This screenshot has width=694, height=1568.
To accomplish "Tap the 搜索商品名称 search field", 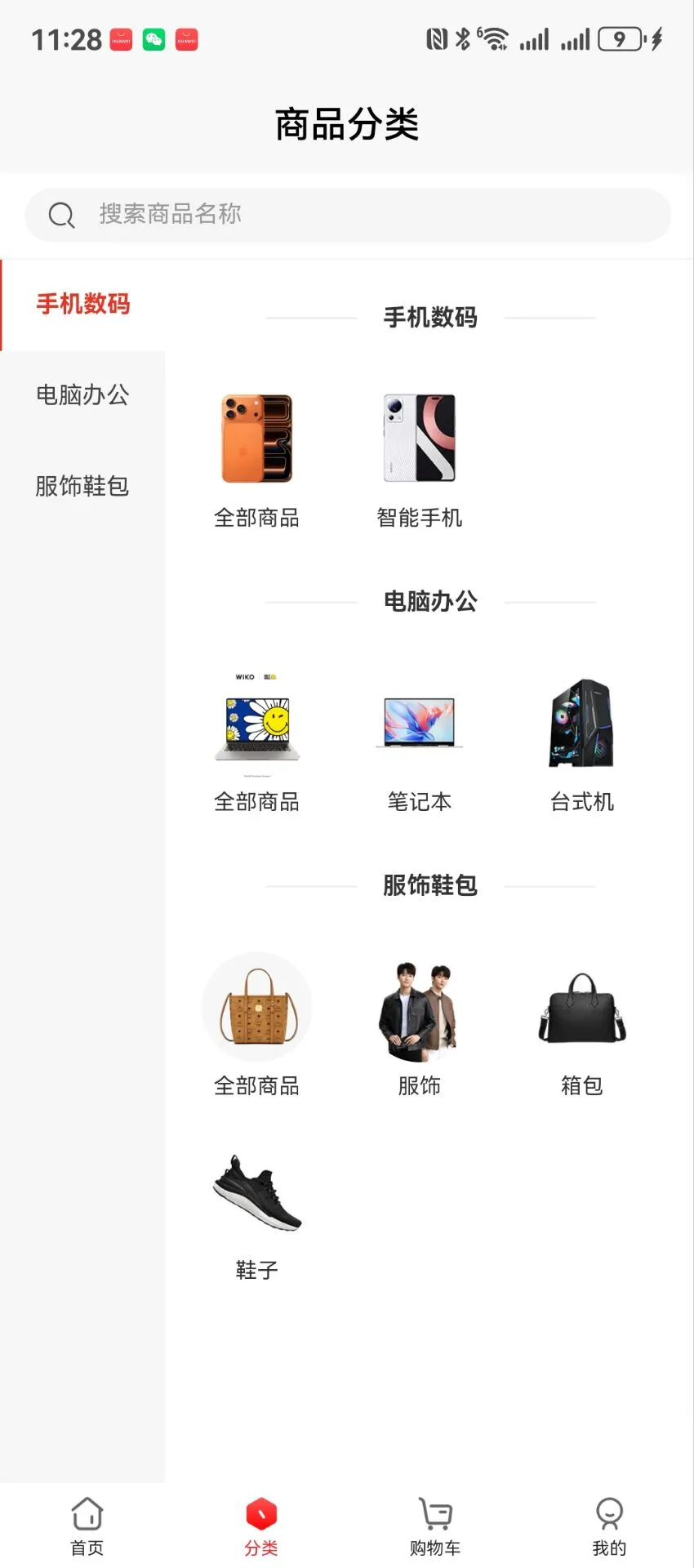I will (x=347, y=215).
